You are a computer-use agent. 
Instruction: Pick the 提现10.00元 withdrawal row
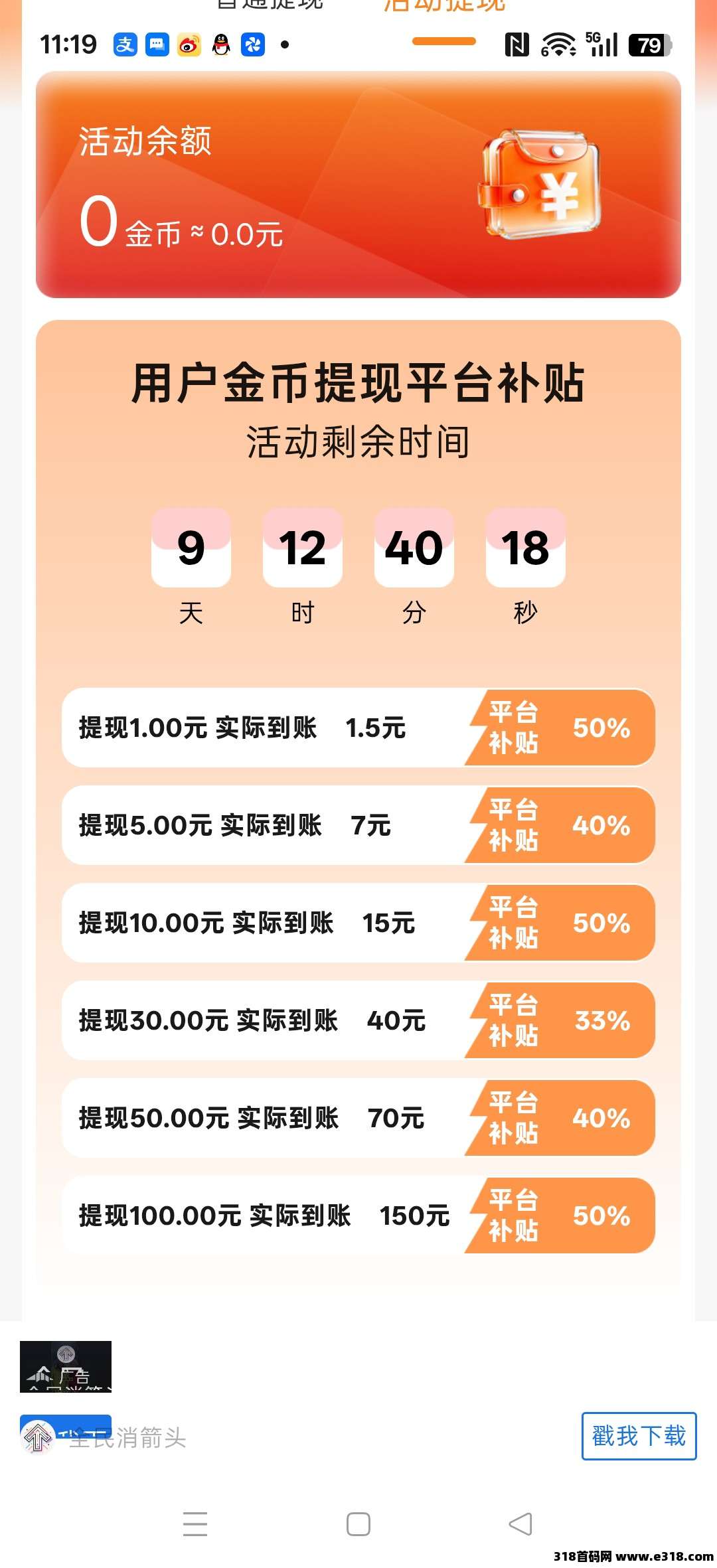point(358,923)
